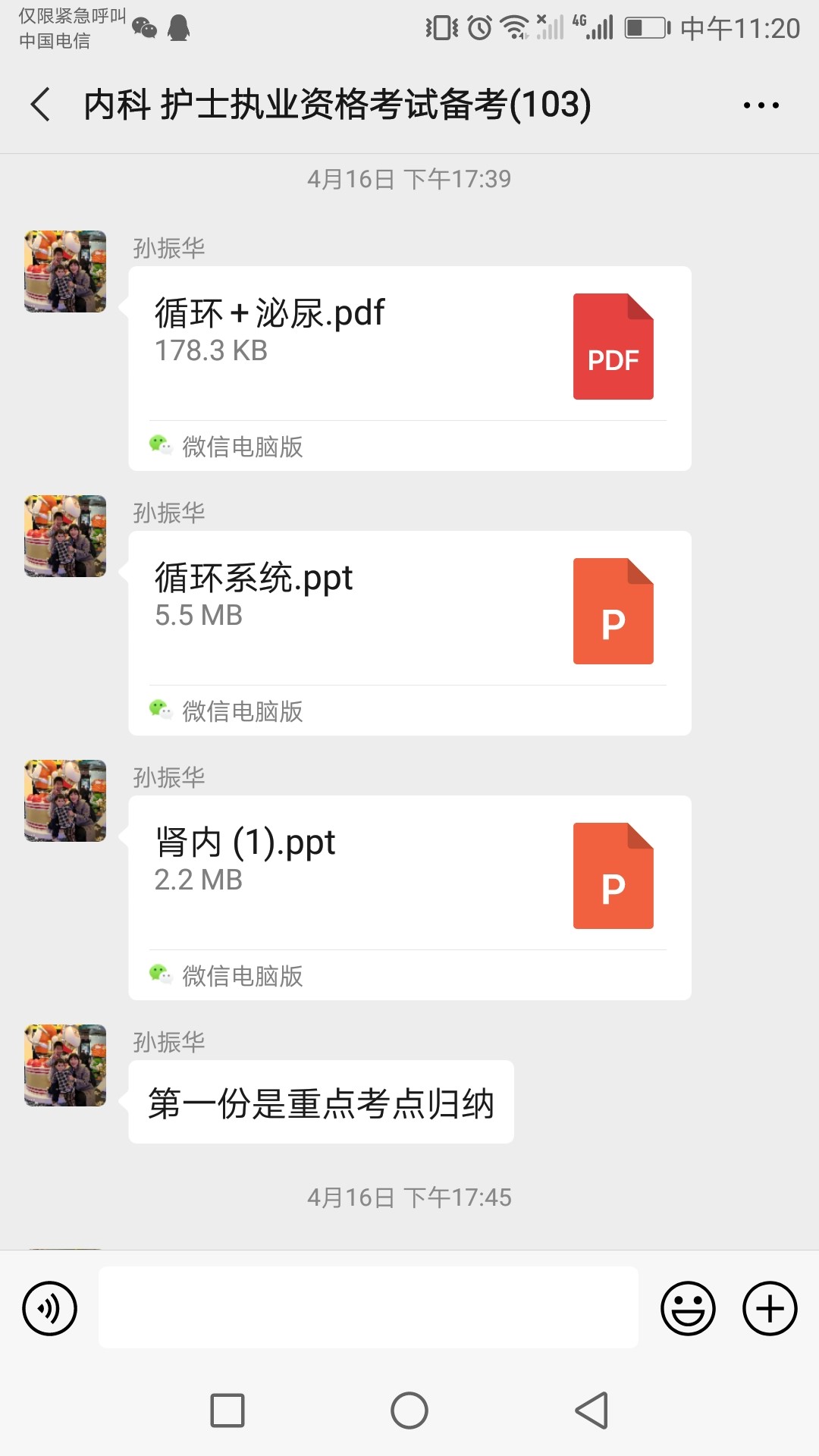Screen dimensions: 819x1456
Task: Focus the message text field
Action: coord(368,1307)
